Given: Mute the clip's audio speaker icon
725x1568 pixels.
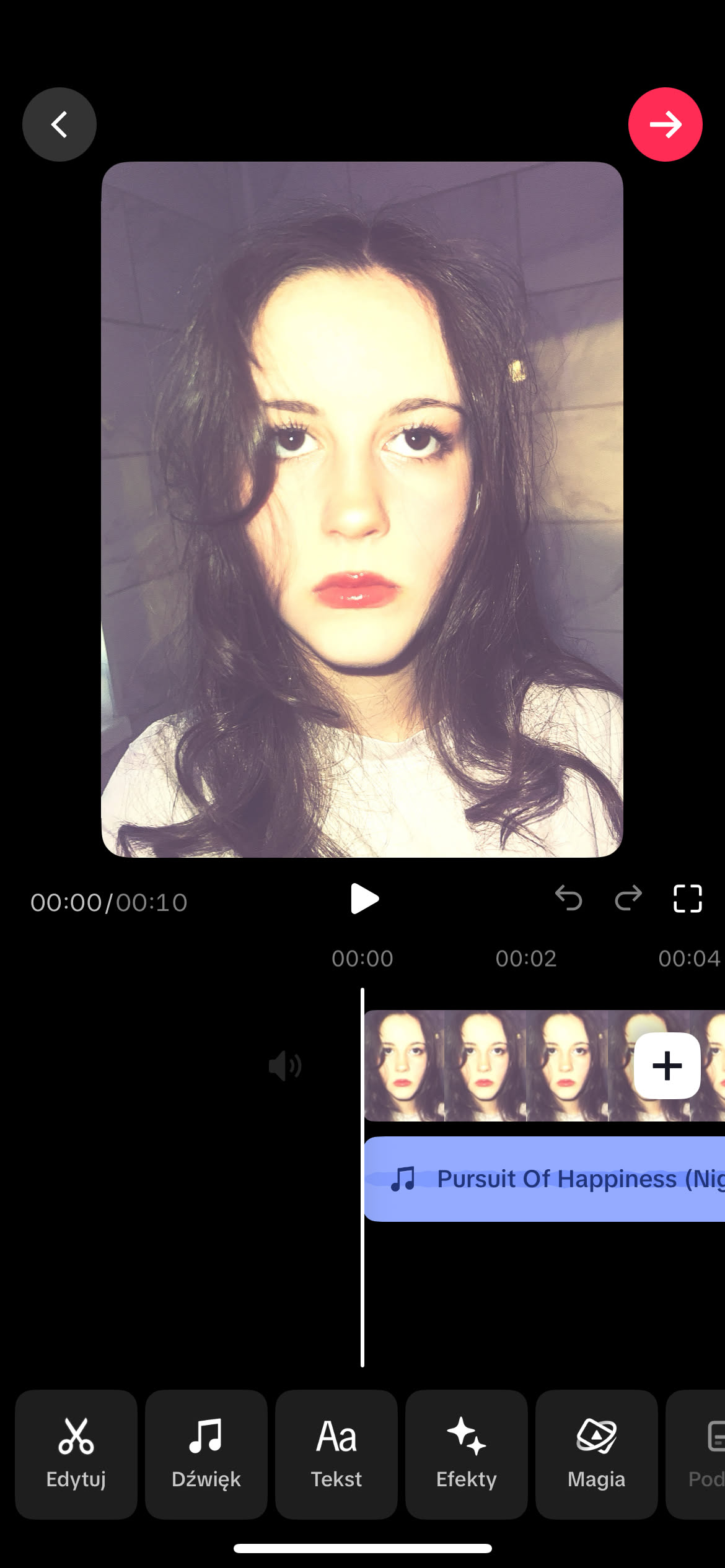Looking at the screenshot, I should click(x=284, y=1066).
